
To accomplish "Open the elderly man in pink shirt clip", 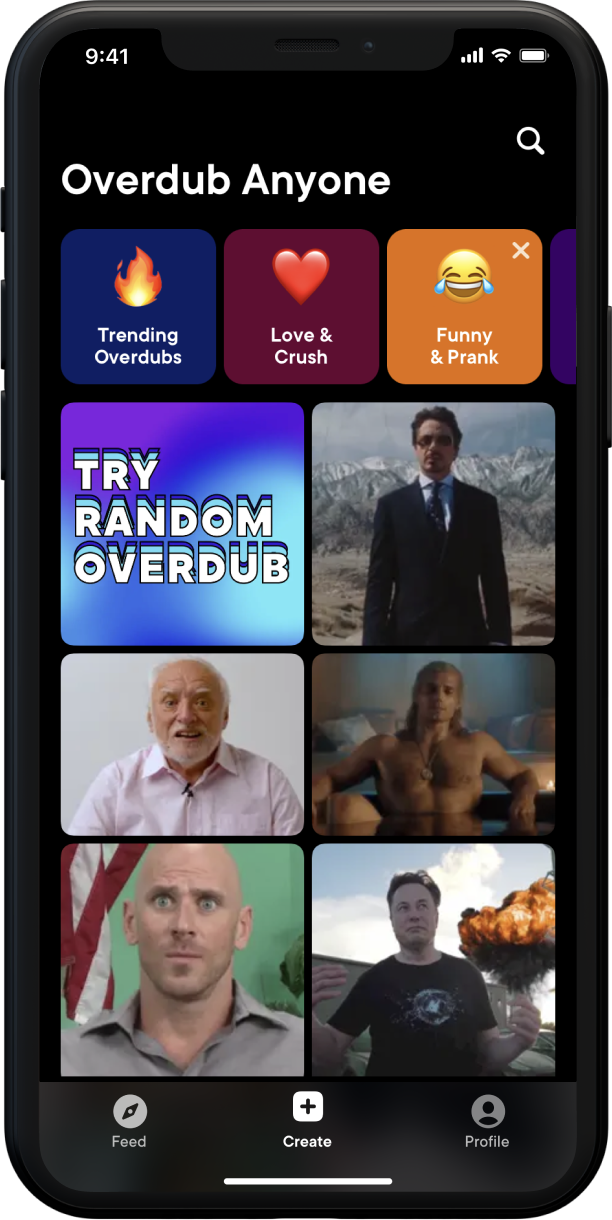I will tap(182, 744).
